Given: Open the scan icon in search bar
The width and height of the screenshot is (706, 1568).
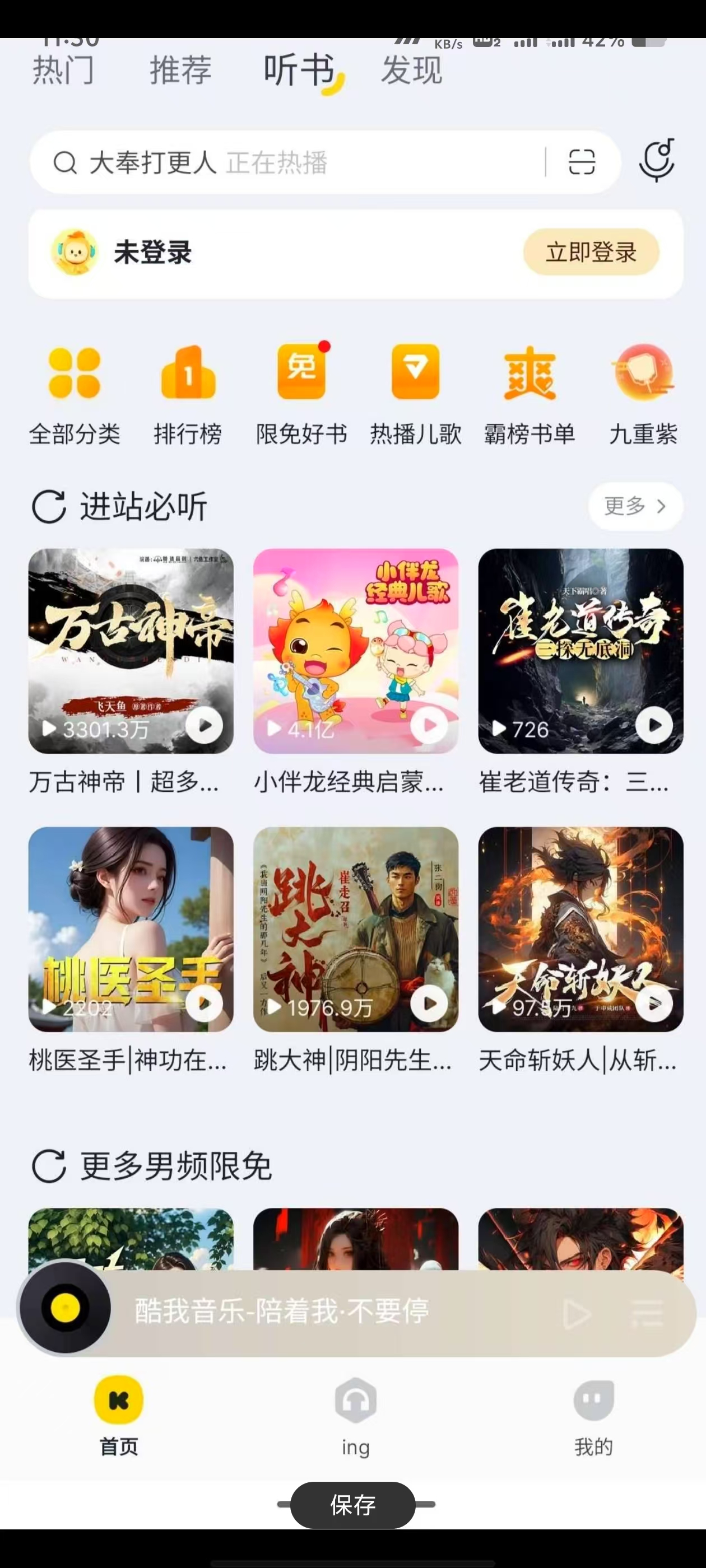Looking at the screenshot, I should pyautogui.click(x=581, y=162).
